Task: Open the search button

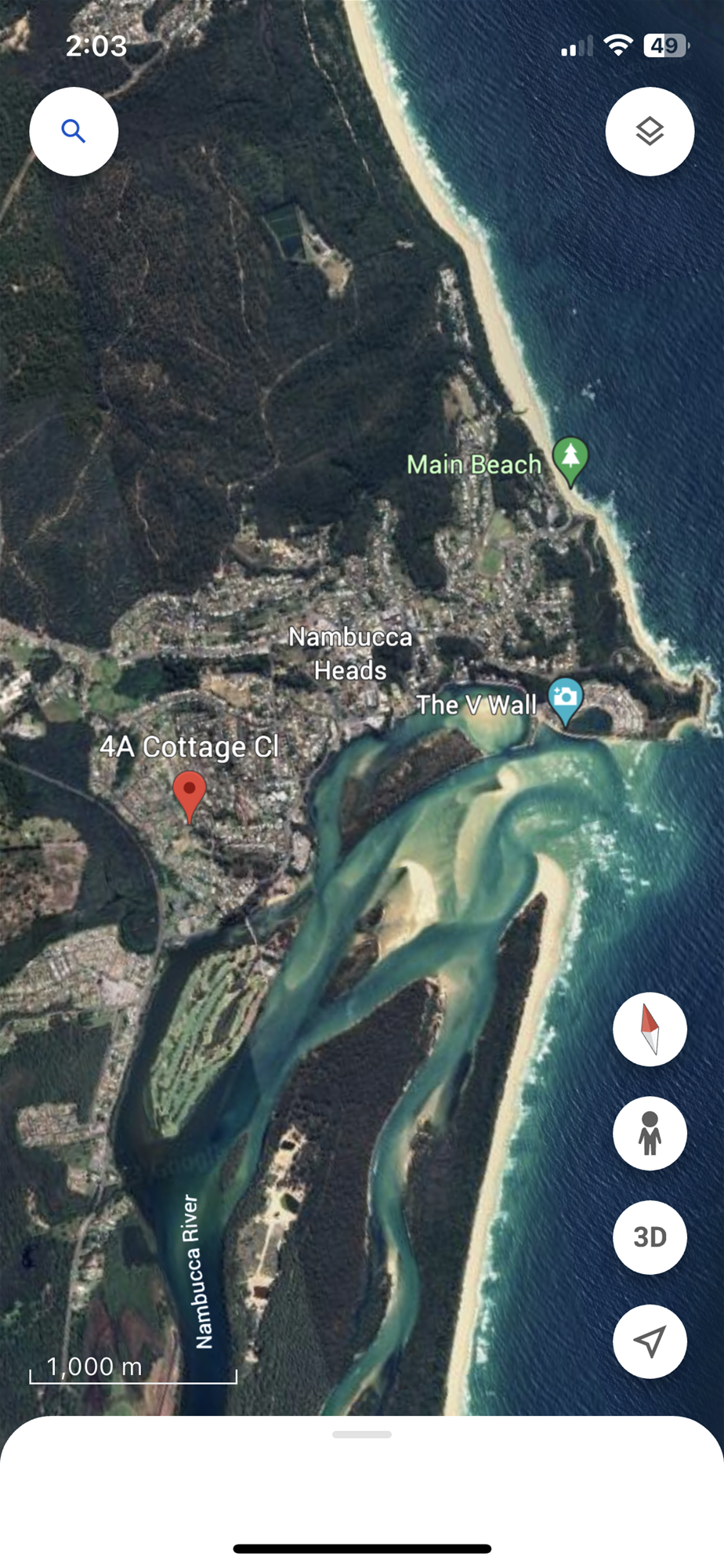Action: 74,132
